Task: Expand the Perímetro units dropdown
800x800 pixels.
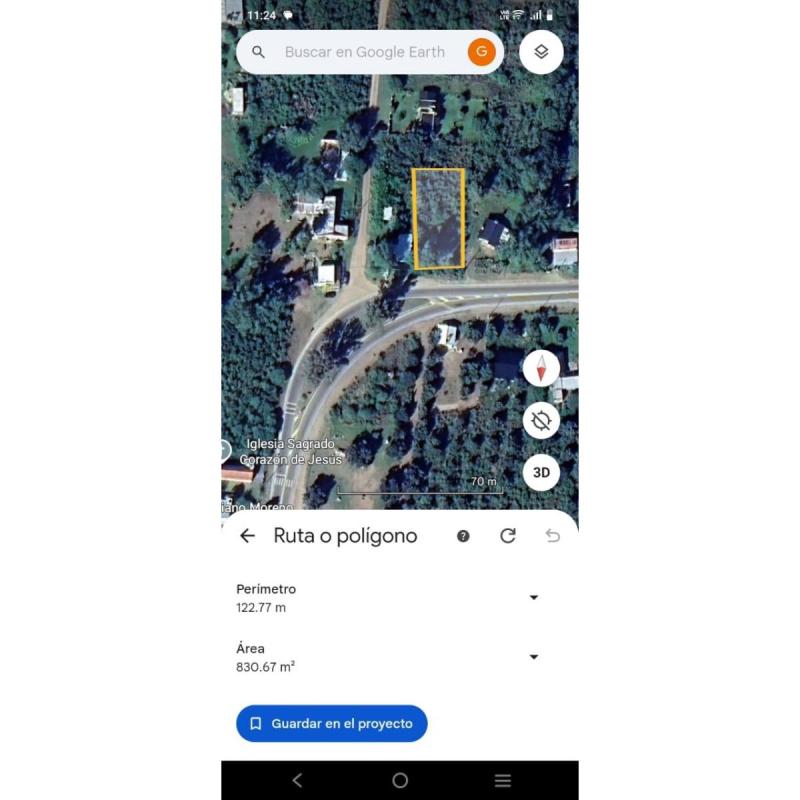Action: (x=533, y=597)
